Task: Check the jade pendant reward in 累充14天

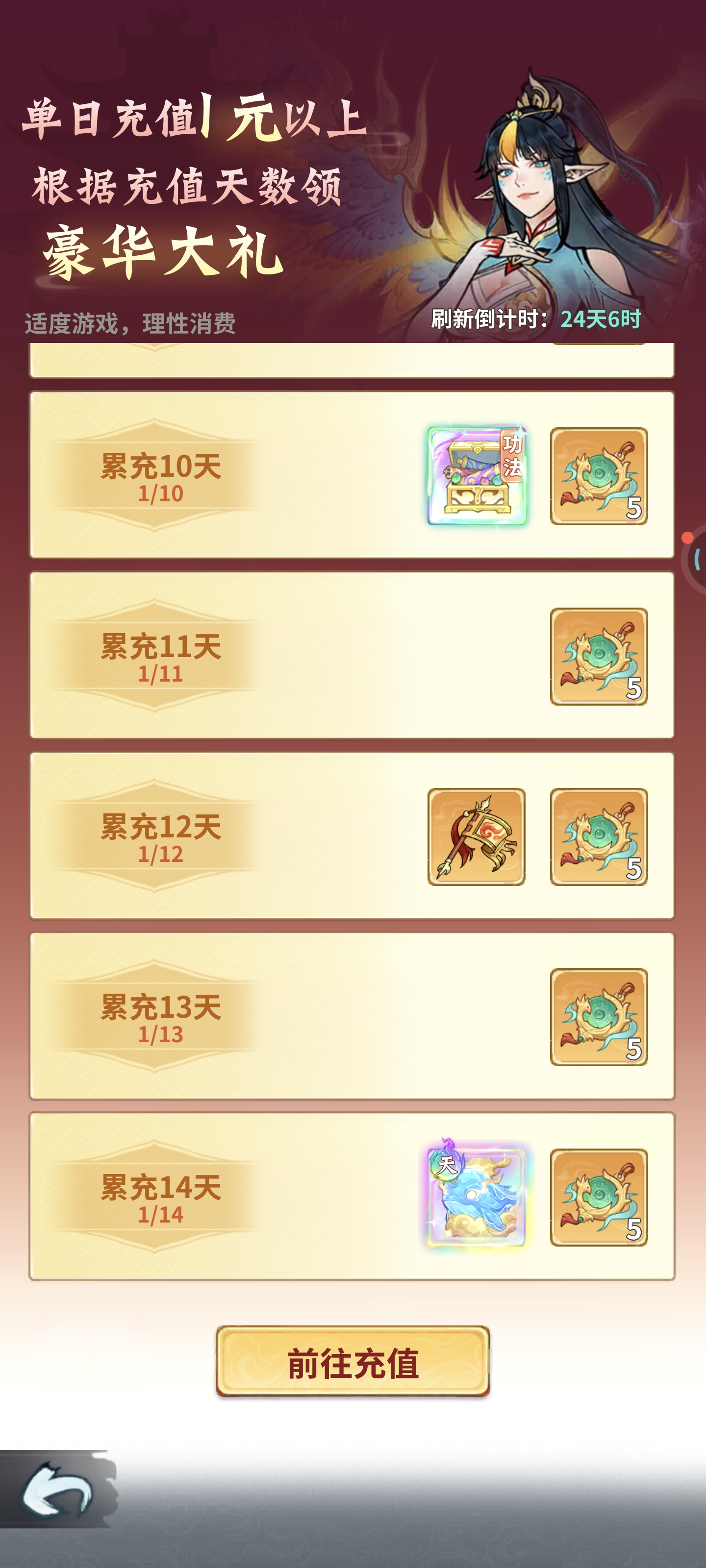Action: pyautogui.click(x=599, y=1197)
